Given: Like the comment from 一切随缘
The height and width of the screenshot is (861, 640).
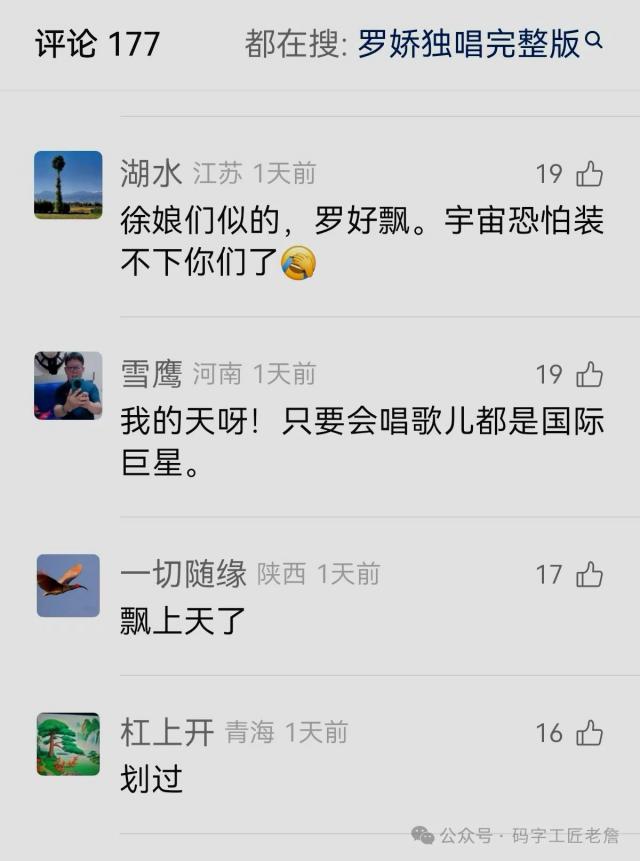Looking at the screenshot, I should [590, 574].
